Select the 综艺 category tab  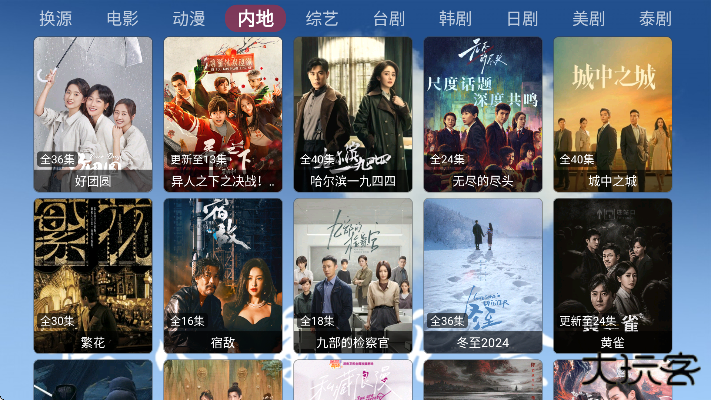coord(322,18)
